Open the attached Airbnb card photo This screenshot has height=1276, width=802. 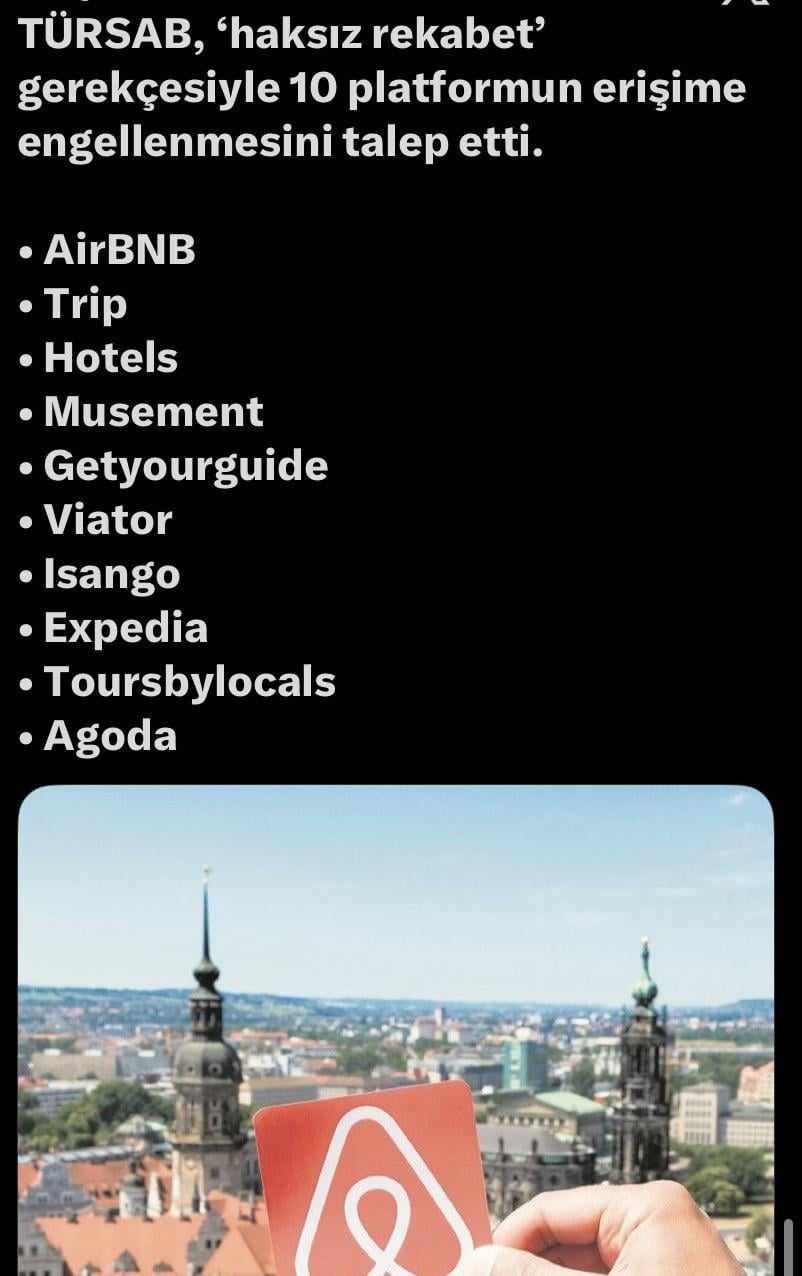(396, 1030)
